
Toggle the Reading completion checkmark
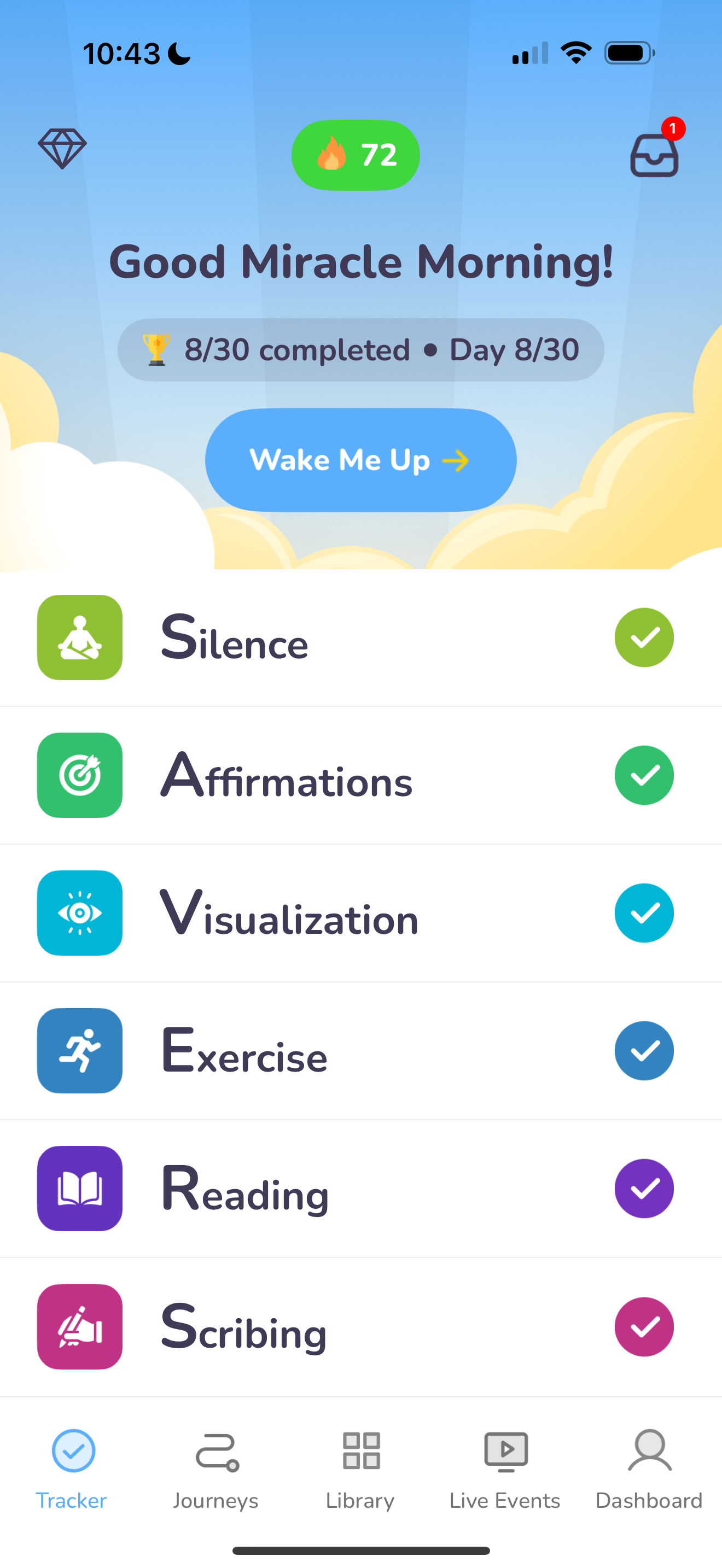[x=643, y=1188]
